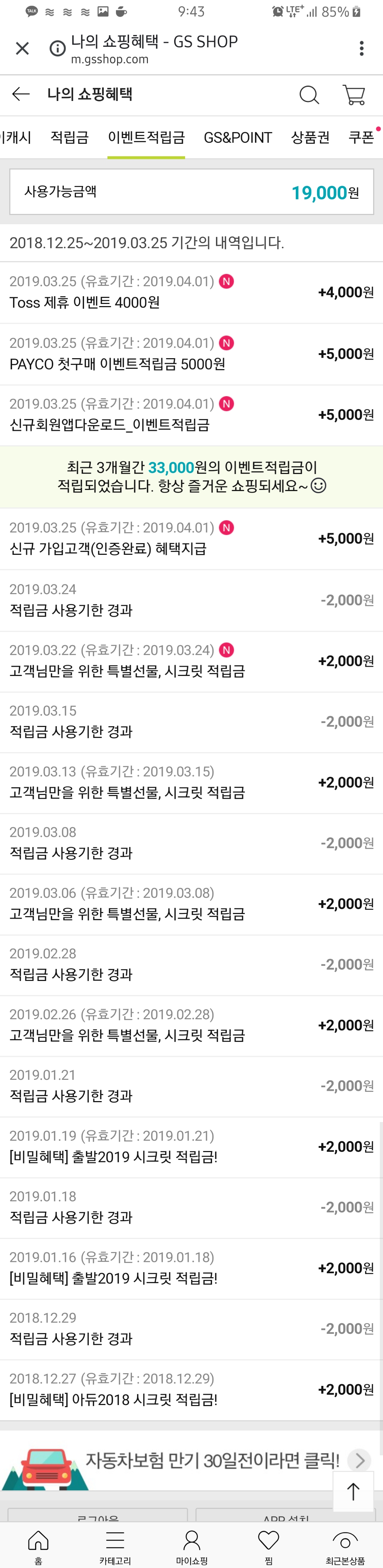This screenshot has height=1568, width=383.
Task: Switch to the 쿠폰 tab
Action: point(361,137)
